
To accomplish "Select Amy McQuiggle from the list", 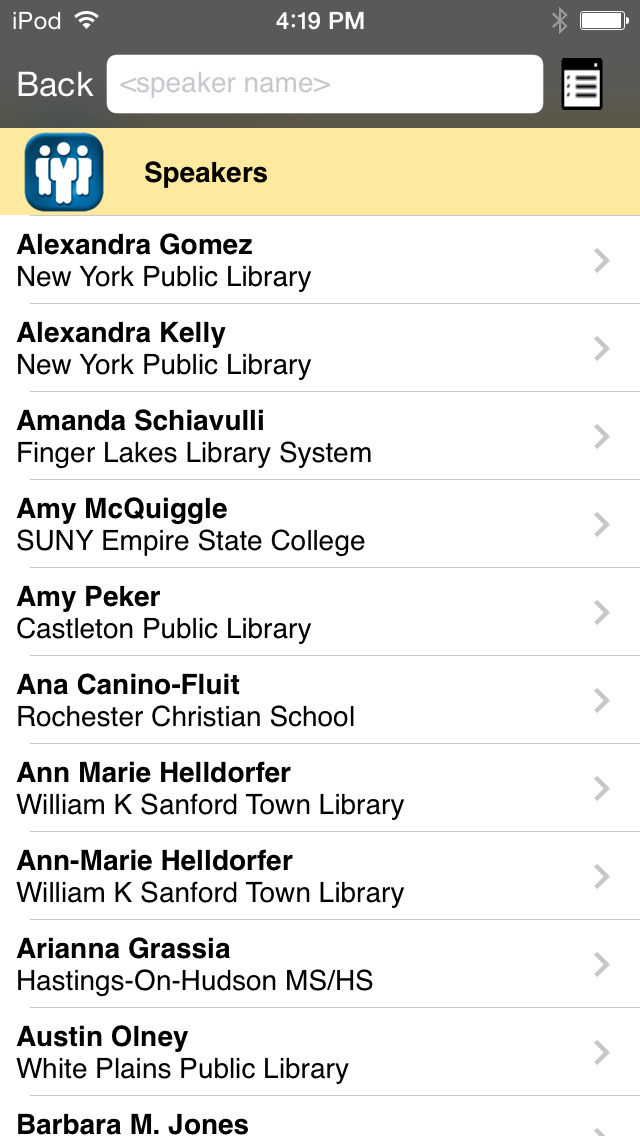I will (320, 525).
